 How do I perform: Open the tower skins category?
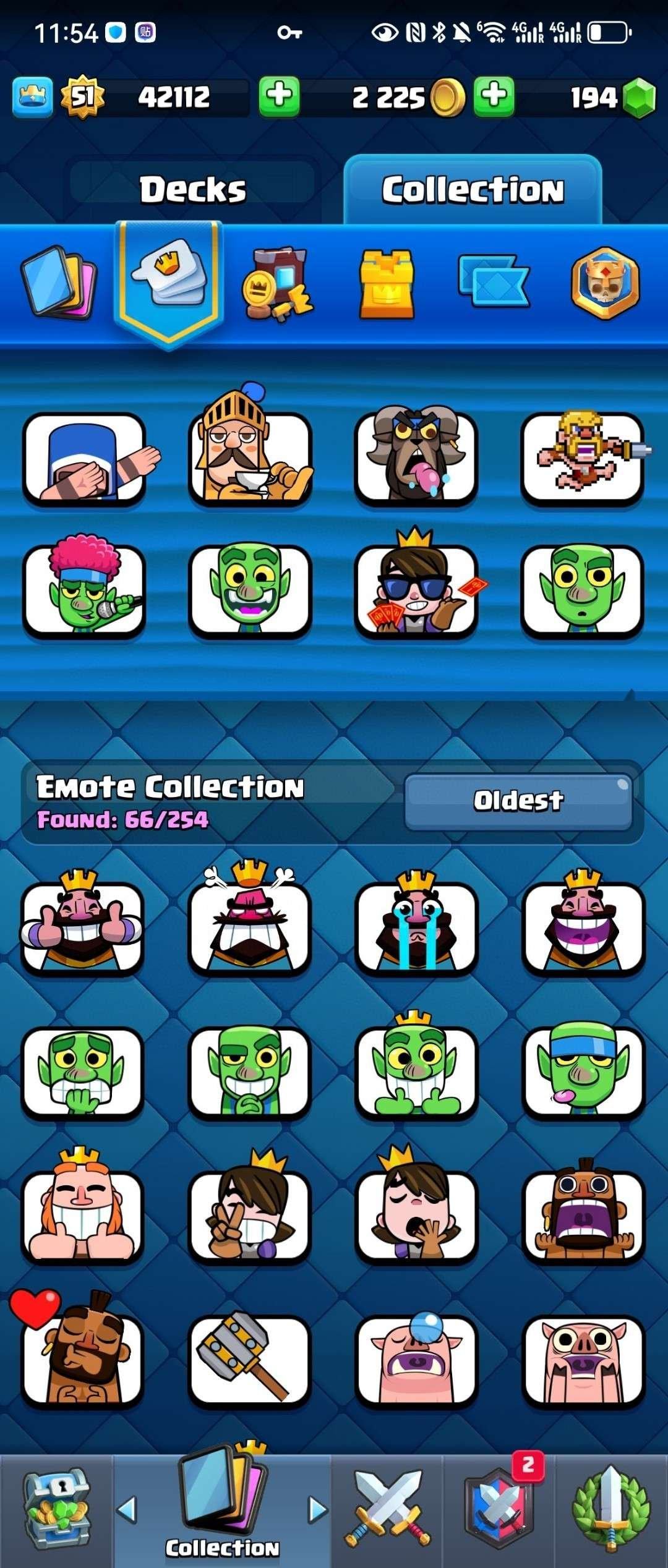click(x=387, y=283)
